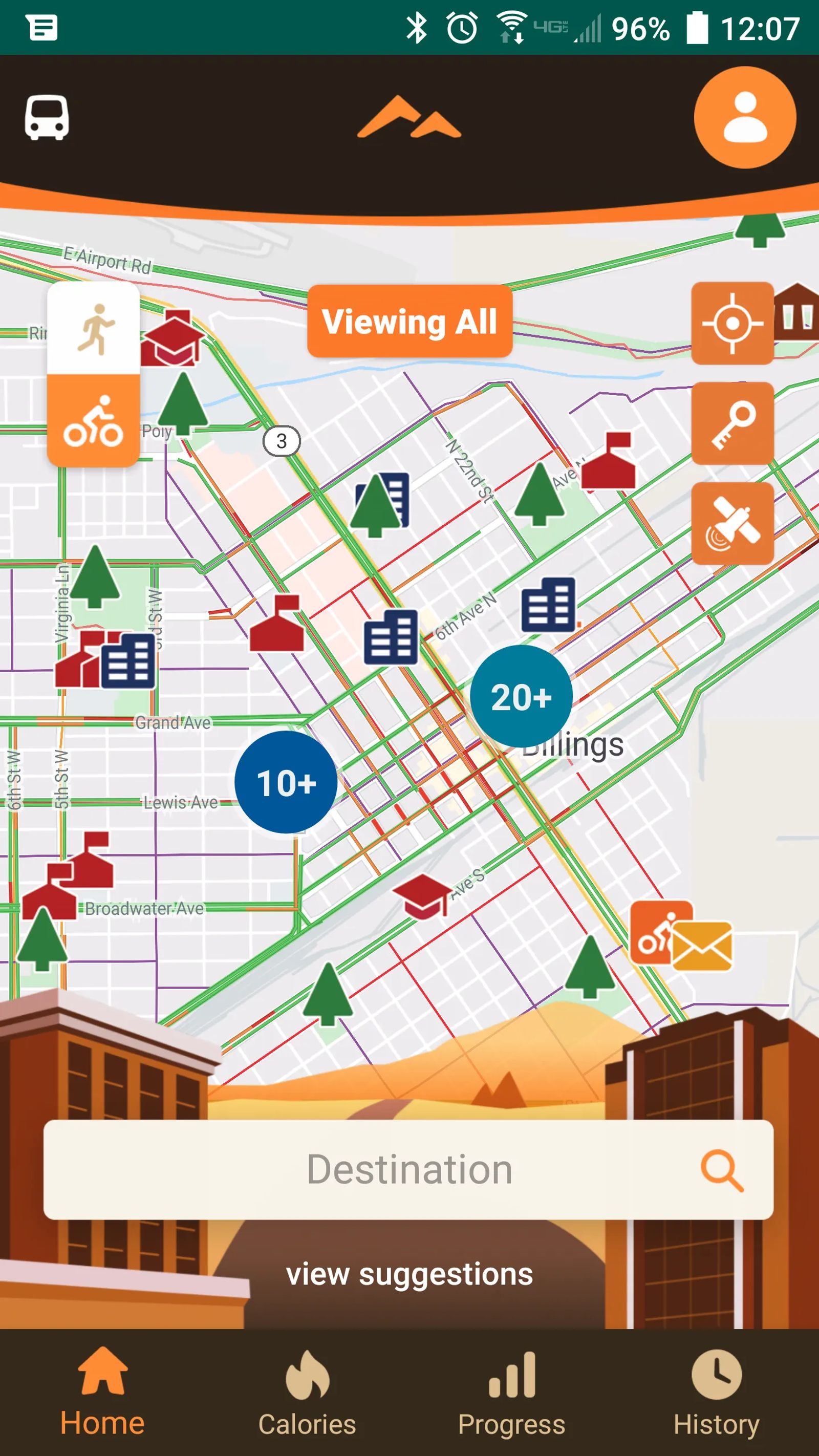Switch to satellite map view
Viewport: 819px width, 1456px height.
click(732, 523)
